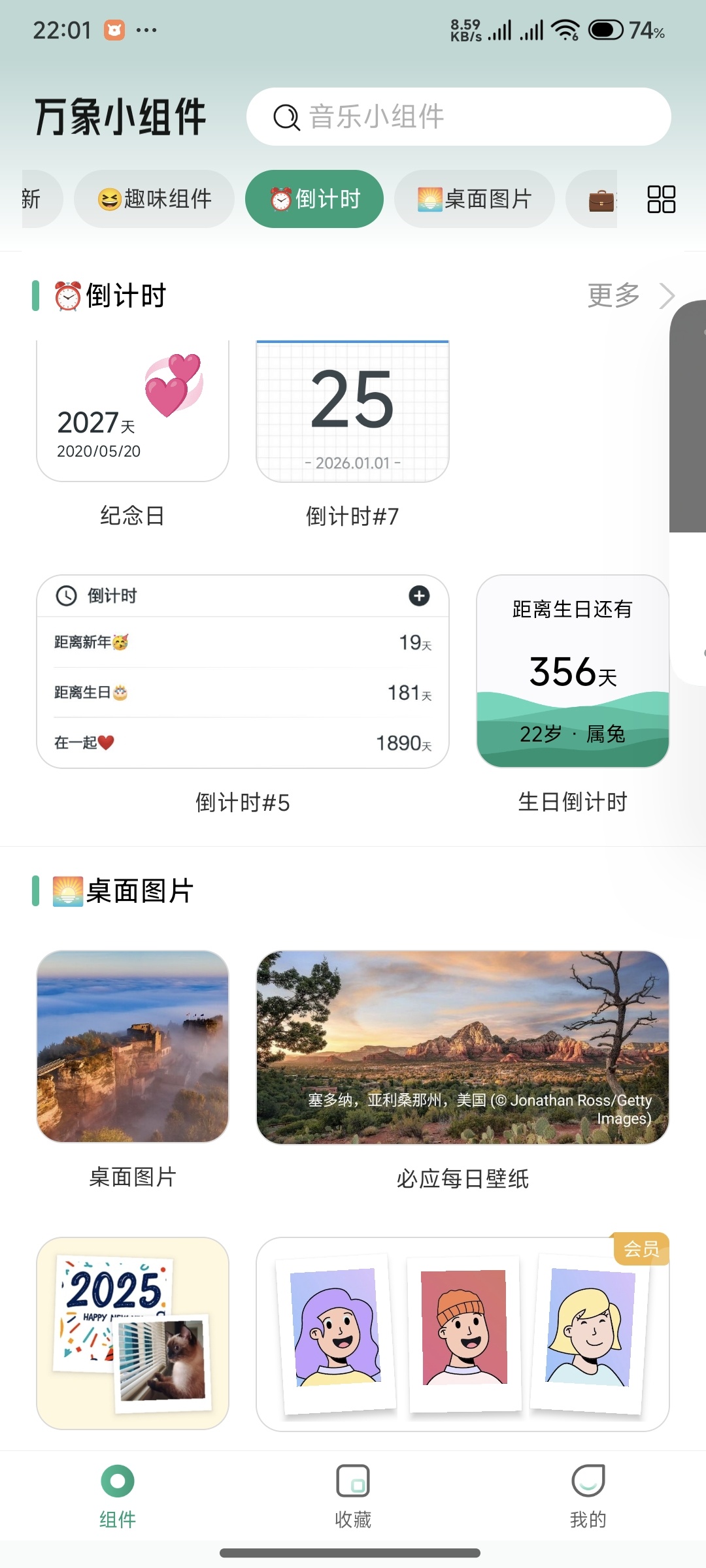Select the 桌面图片 chip

475,199
